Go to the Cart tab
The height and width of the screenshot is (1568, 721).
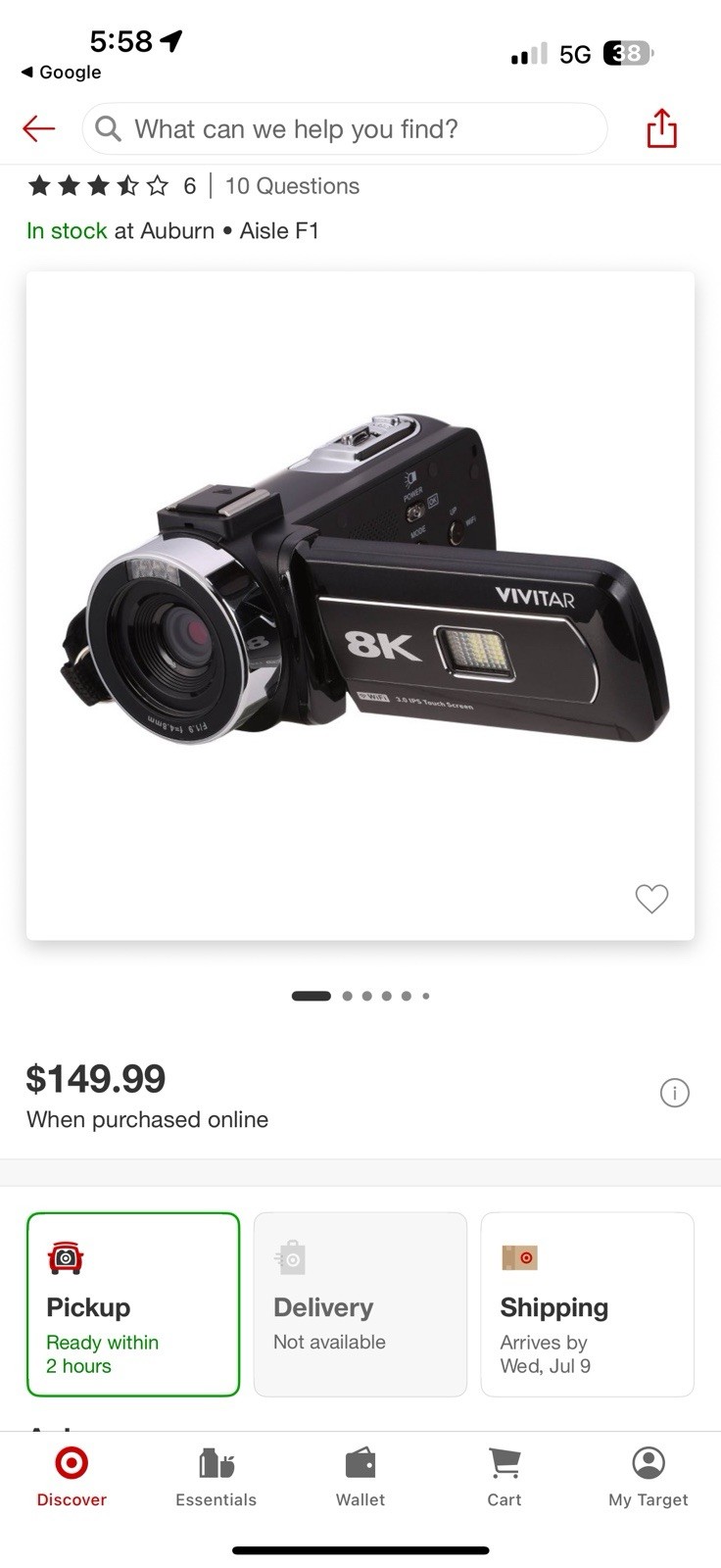click(x=504, y=1477)
